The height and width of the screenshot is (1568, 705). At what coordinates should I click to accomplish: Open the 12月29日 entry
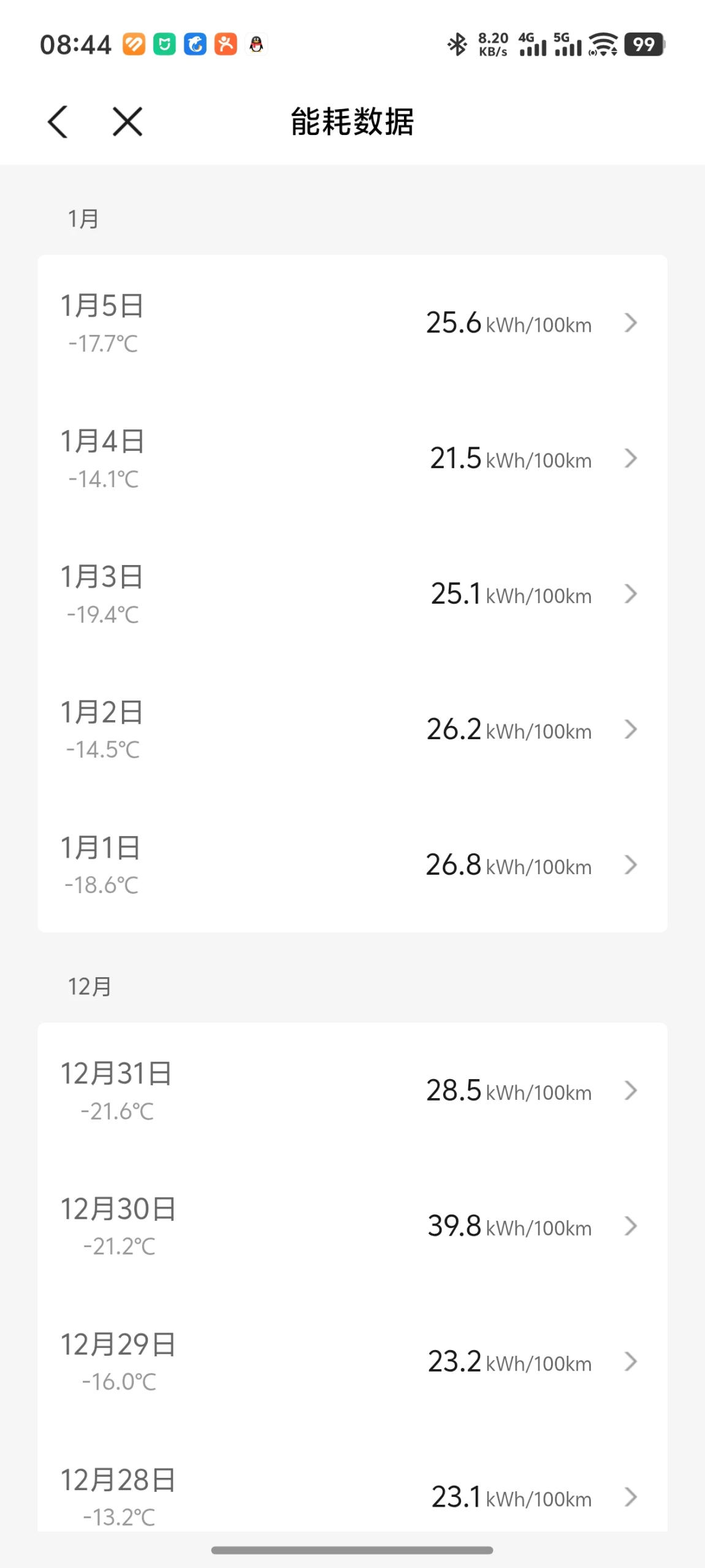(352, 1362)
